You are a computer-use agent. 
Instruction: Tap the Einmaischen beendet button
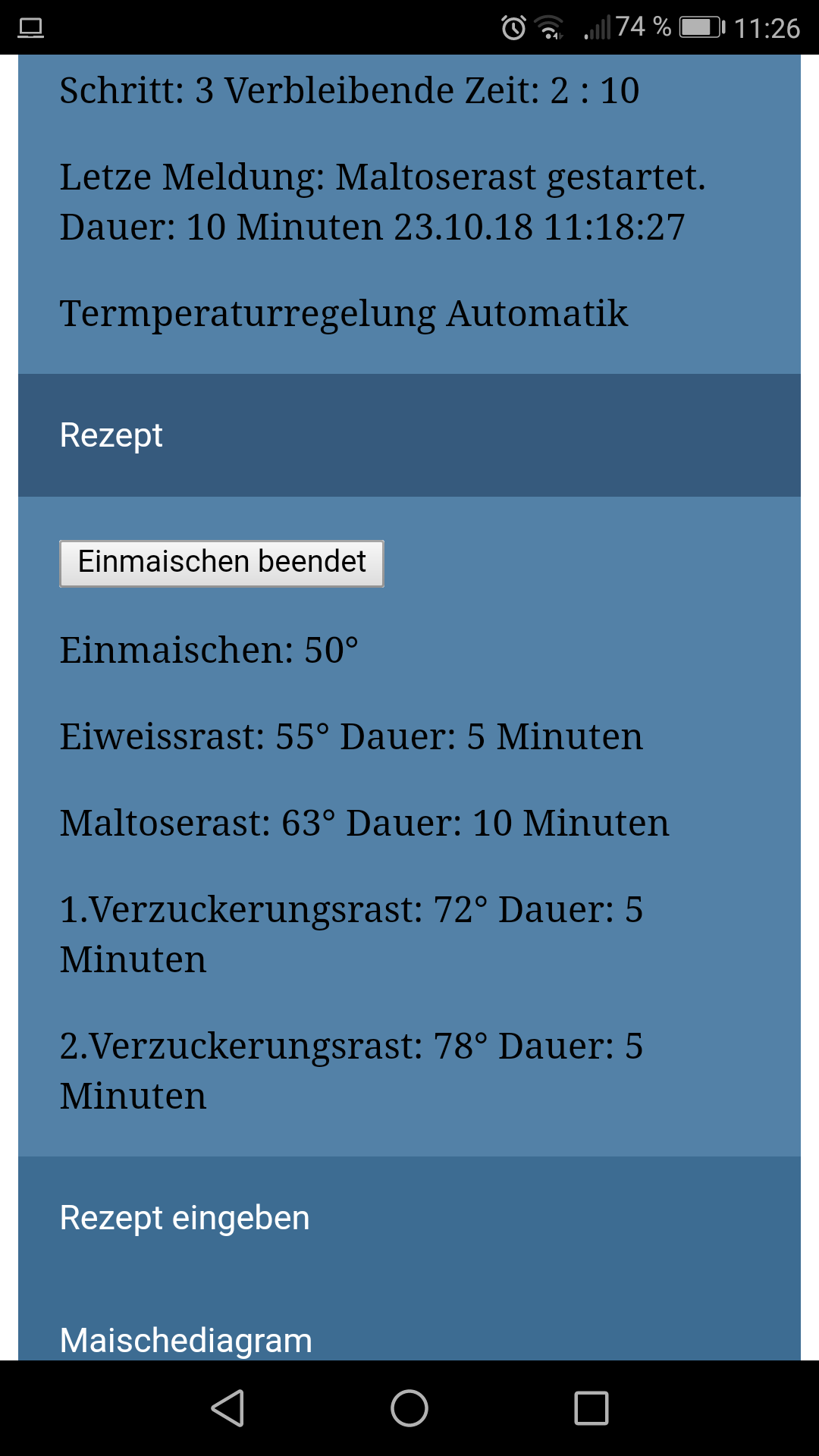point(221,563)
